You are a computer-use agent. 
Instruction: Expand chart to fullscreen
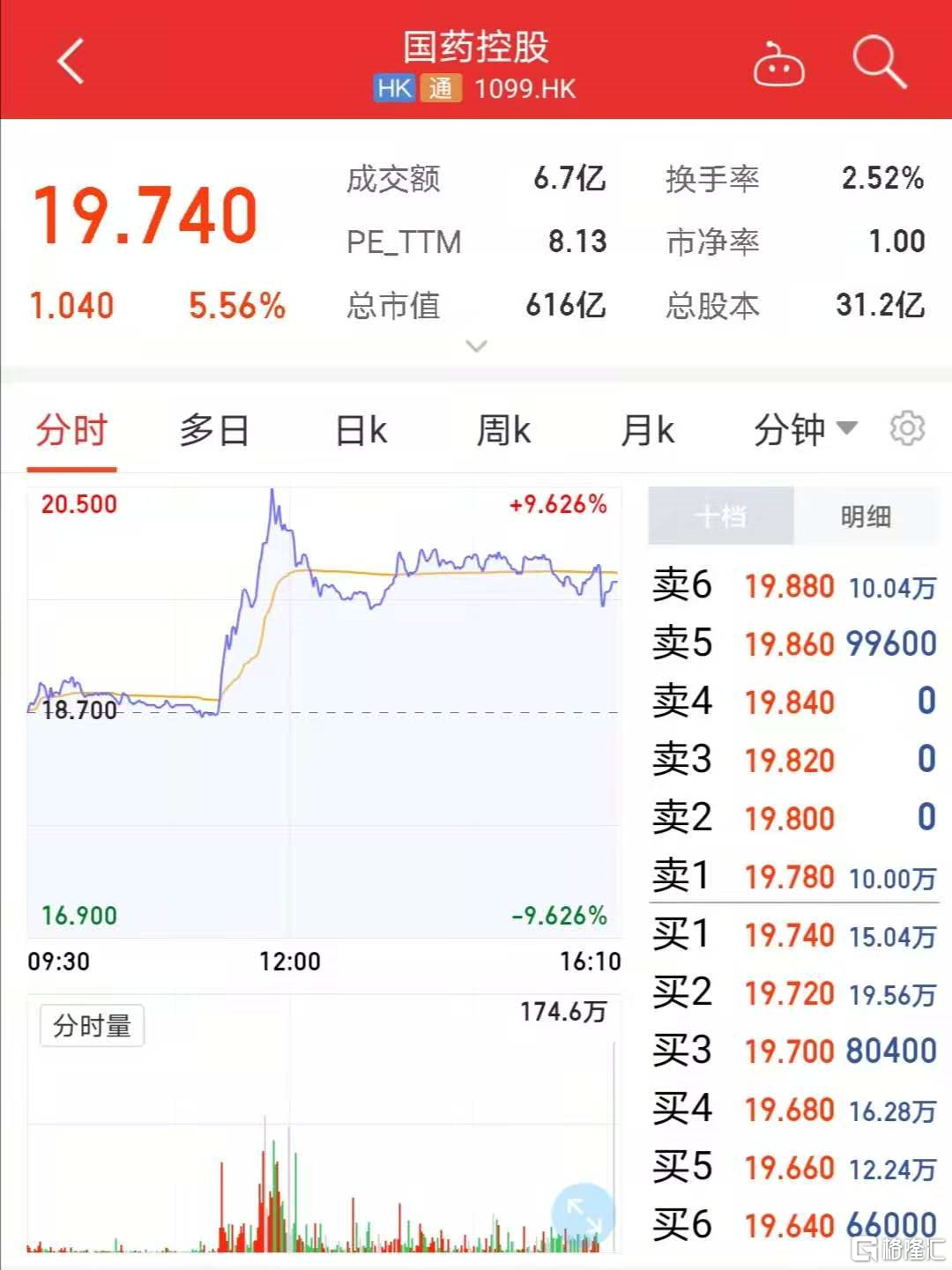(x=583, y=1214)
